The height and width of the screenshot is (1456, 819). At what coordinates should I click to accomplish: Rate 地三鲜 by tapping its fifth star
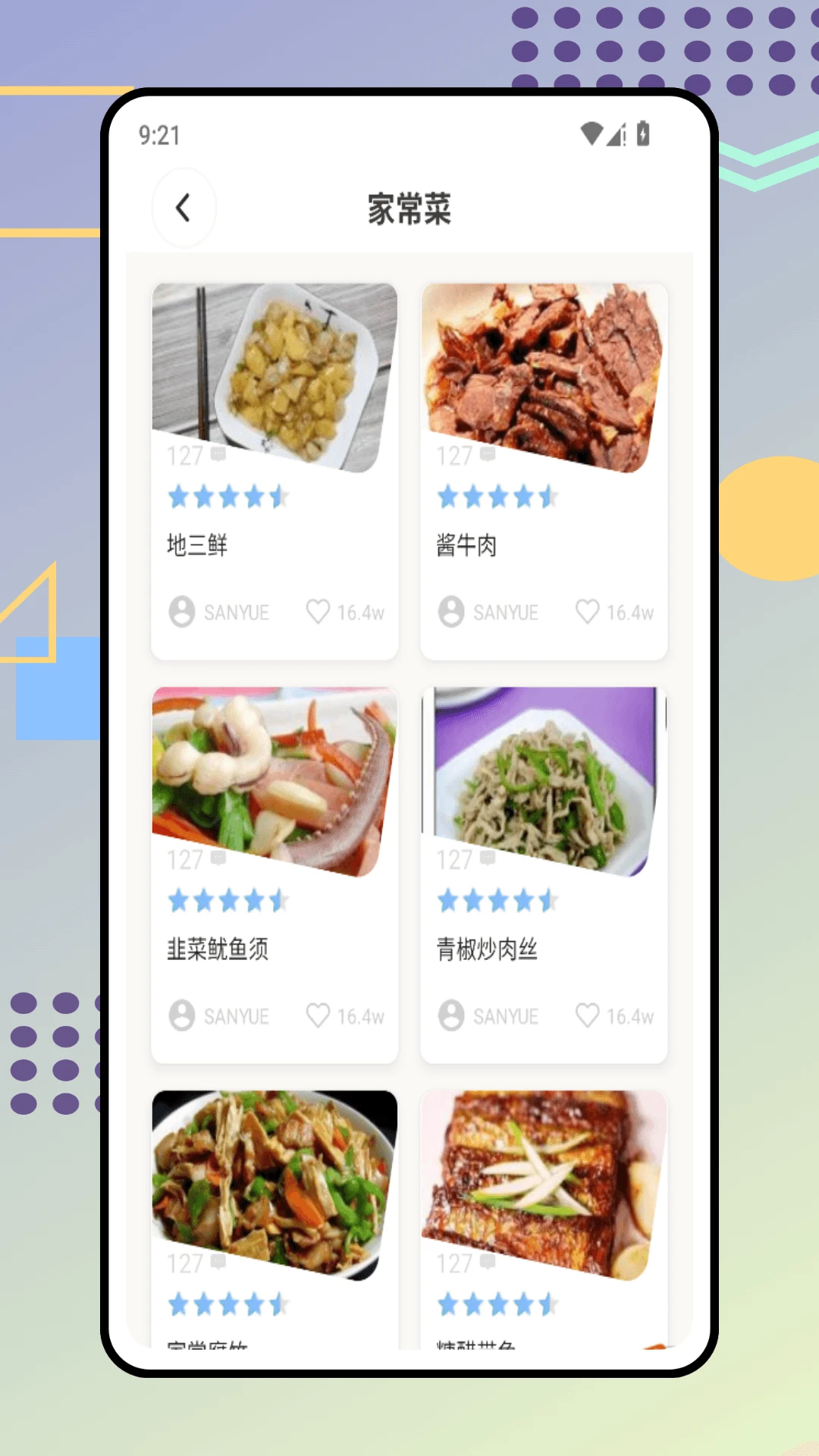[281, 497]
